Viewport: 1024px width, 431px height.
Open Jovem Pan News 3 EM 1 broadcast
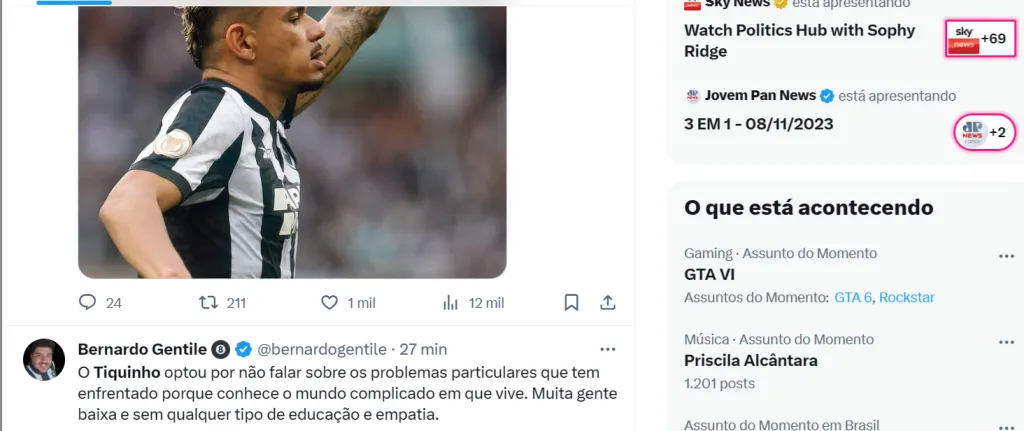pos(758,124)
